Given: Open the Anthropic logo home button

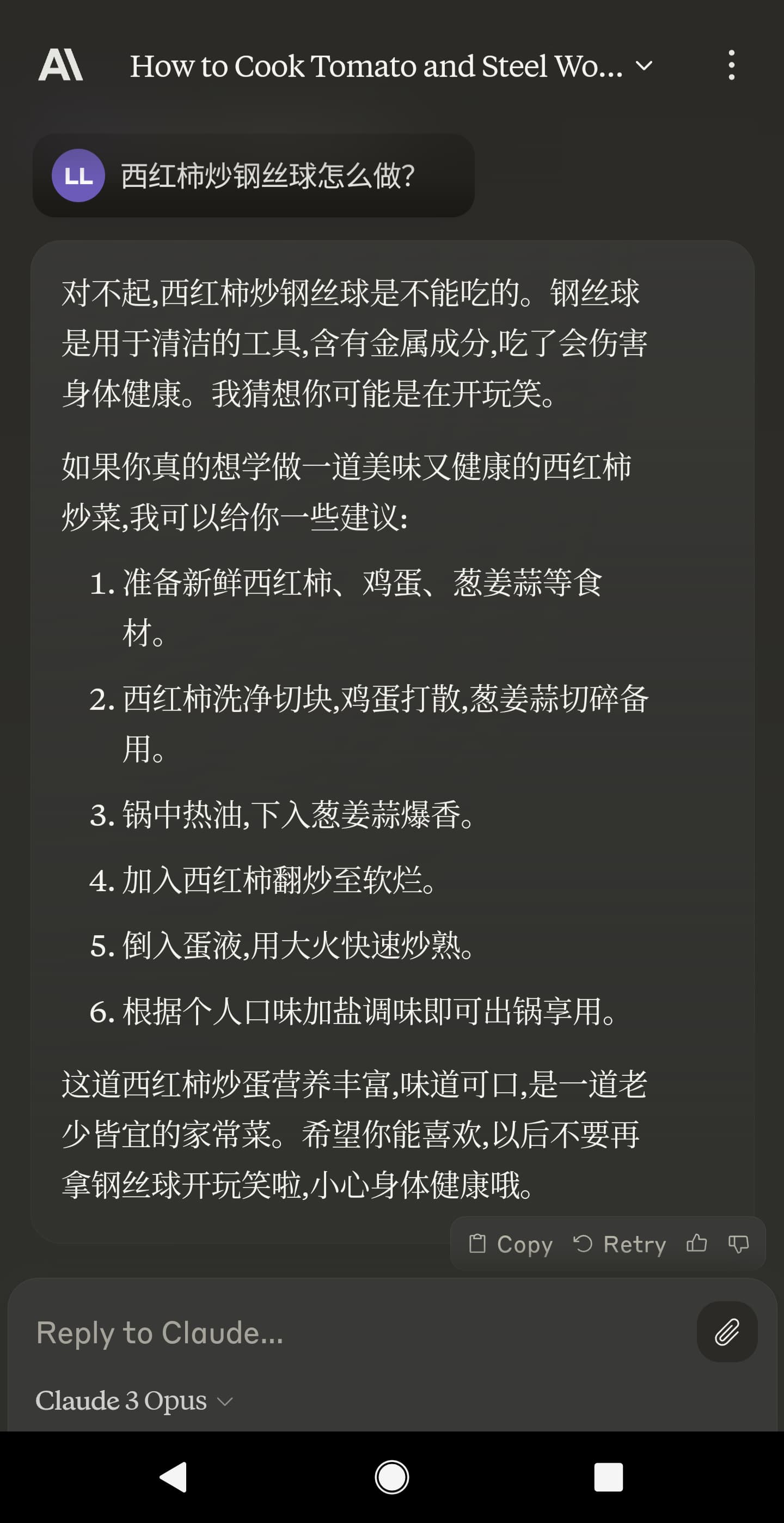Looking at the screenshot, I should [60, 64].
